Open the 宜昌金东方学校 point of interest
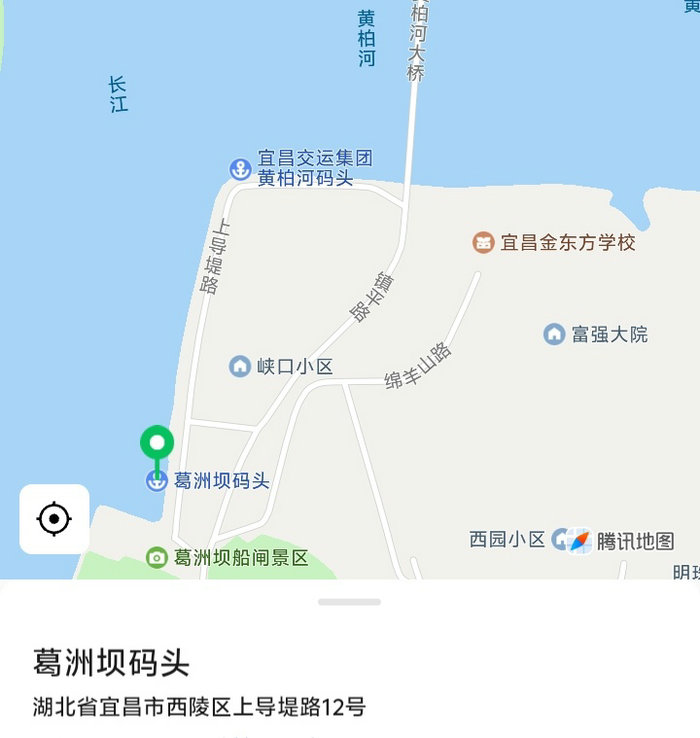 [484, 242]
